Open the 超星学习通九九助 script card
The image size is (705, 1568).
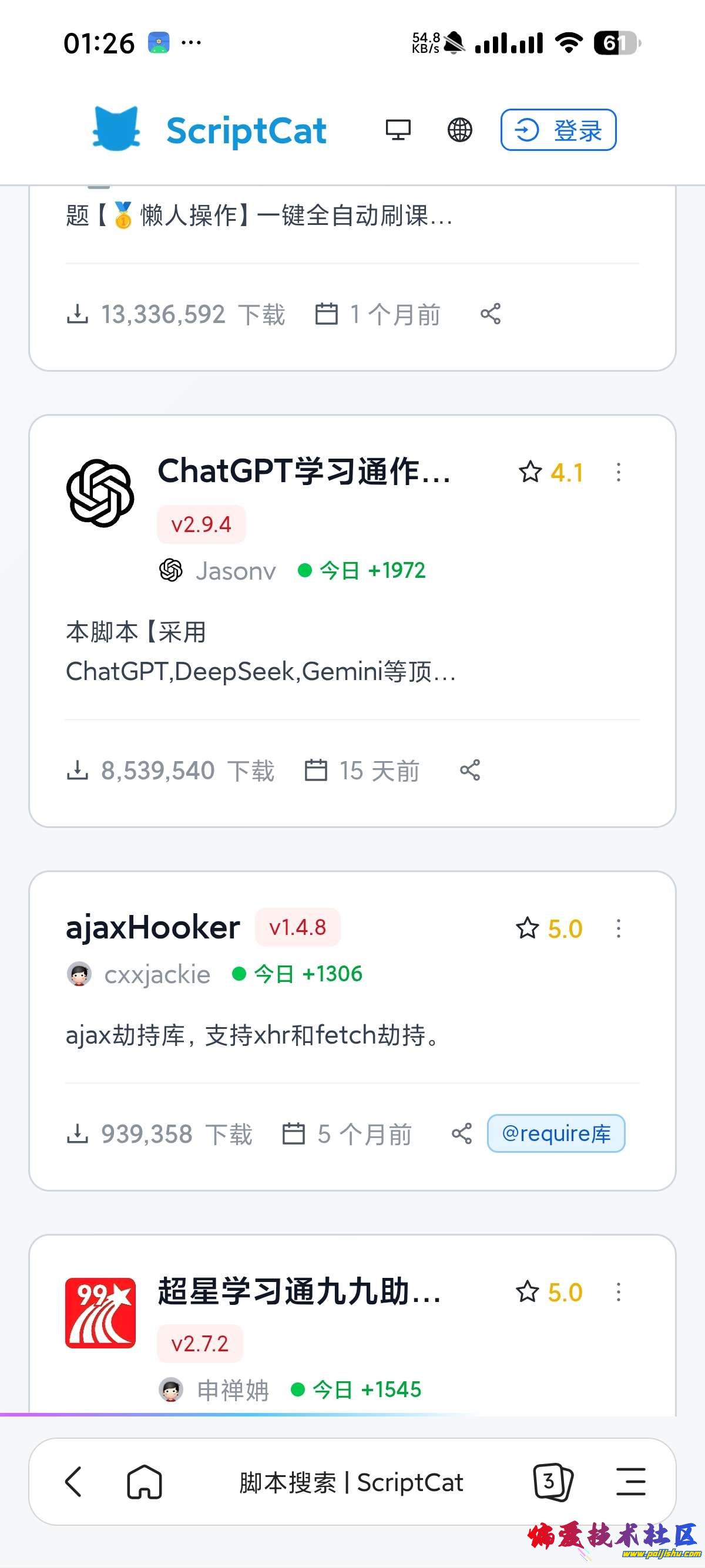[300, 1291]
